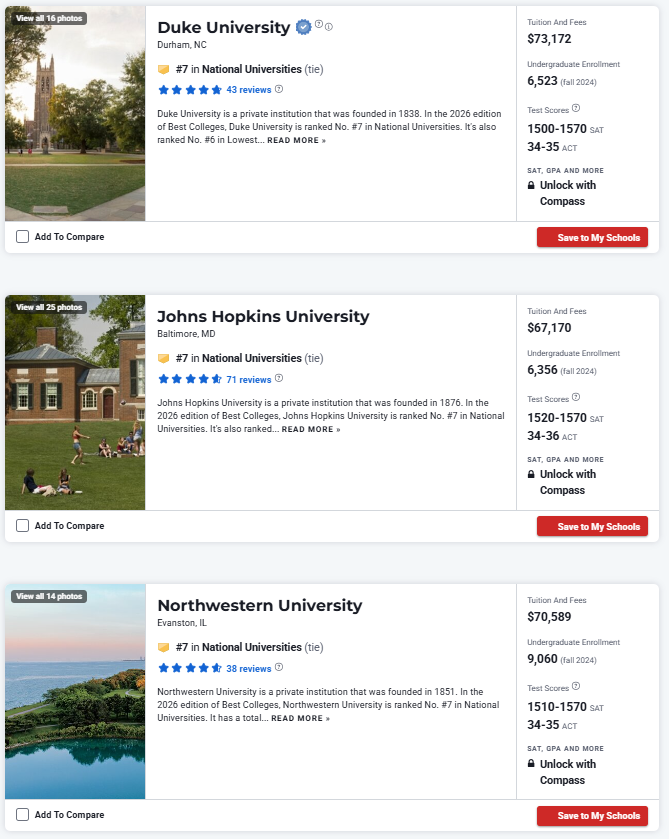Expand Duke University description with Read More
Image resolution: width=669 pixels, height=839 pixels.
[x=296, y=141]
